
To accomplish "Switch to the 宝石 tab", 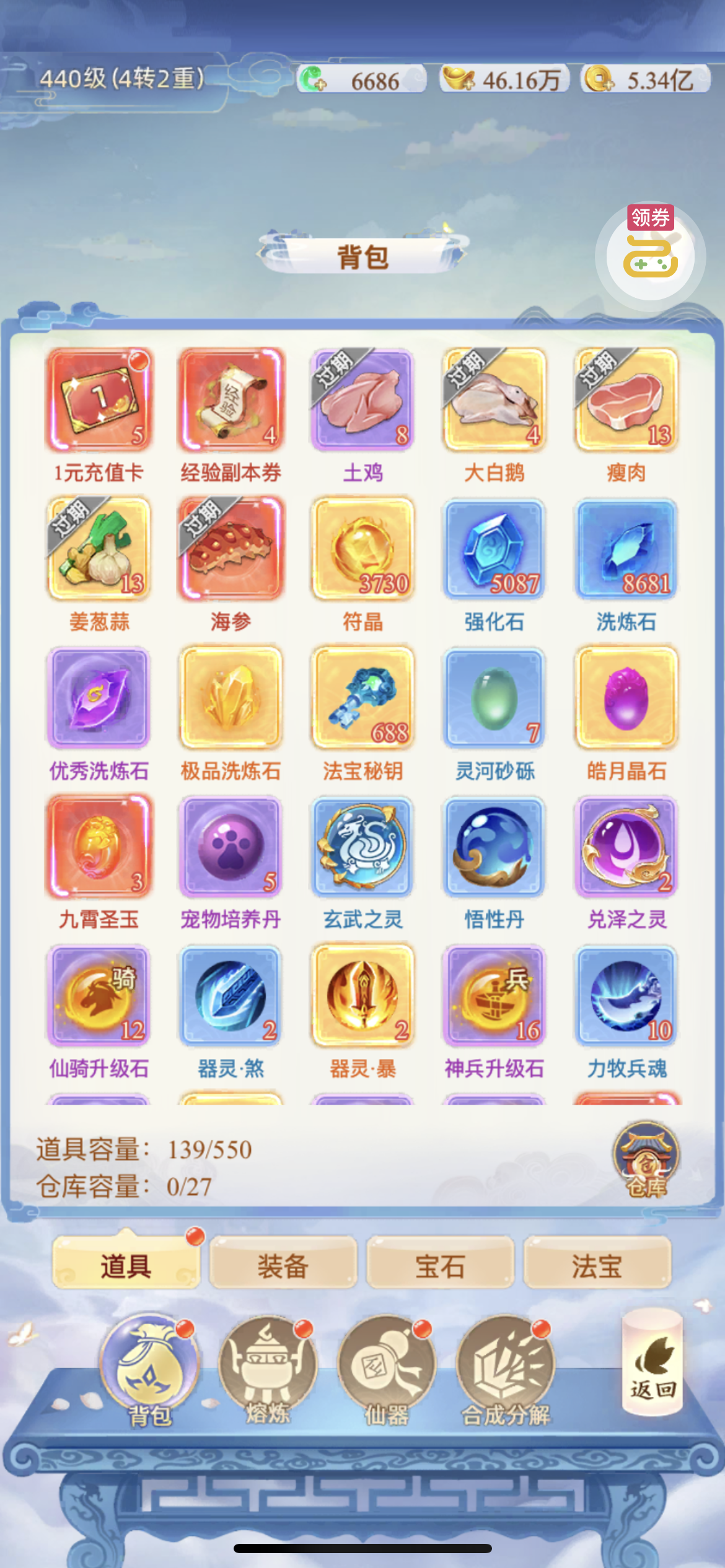I will point(440,1266).
